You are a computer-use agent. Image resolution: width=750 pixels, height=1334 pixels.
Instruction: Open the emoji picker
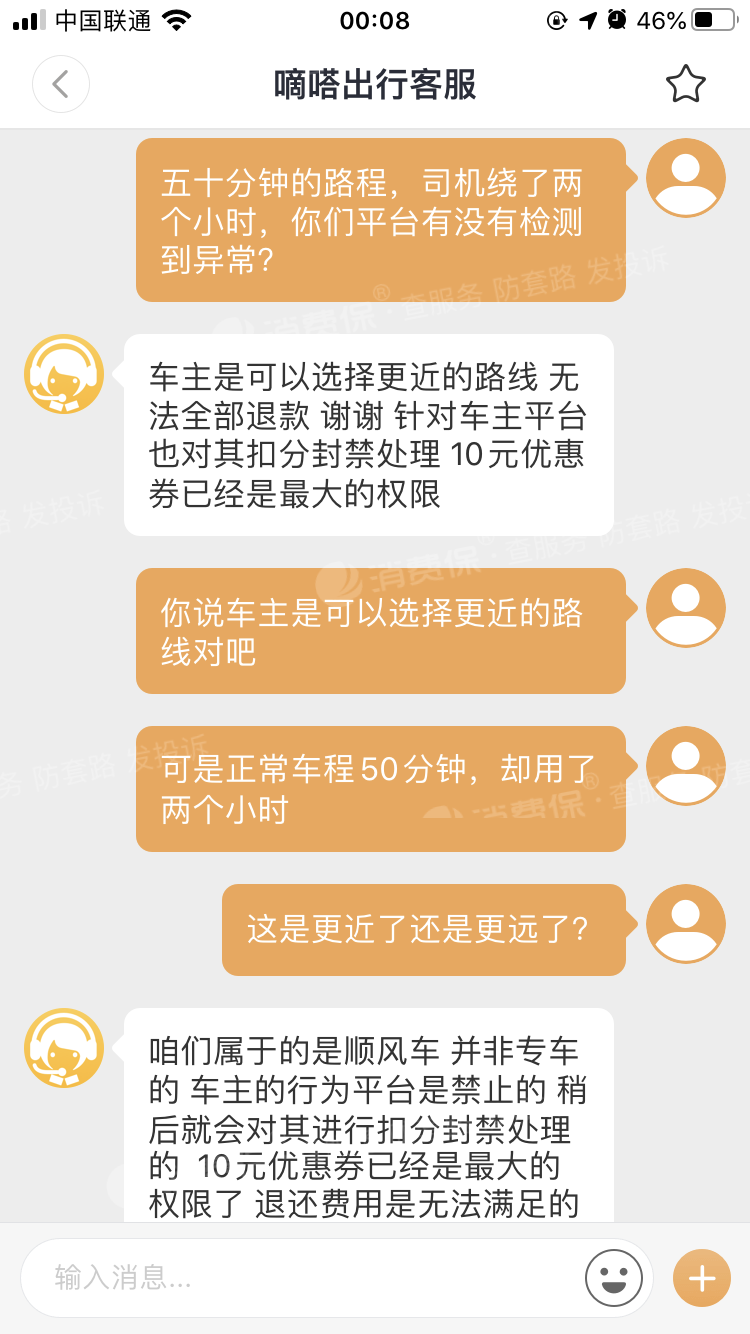(x=613, y=1277)
